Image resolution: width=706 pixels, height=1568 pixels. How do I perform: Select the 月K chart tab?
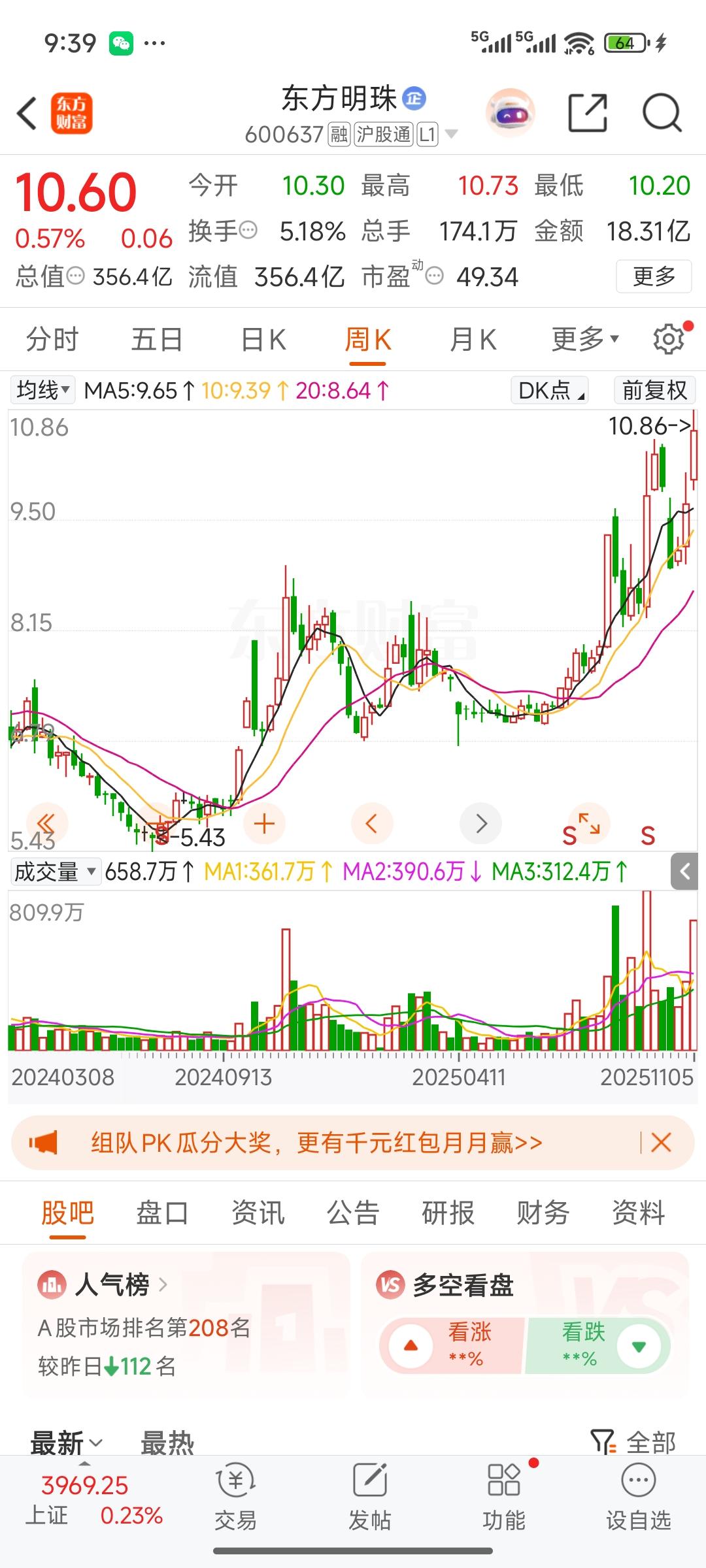pyautogui.click(x=473, y=340)
